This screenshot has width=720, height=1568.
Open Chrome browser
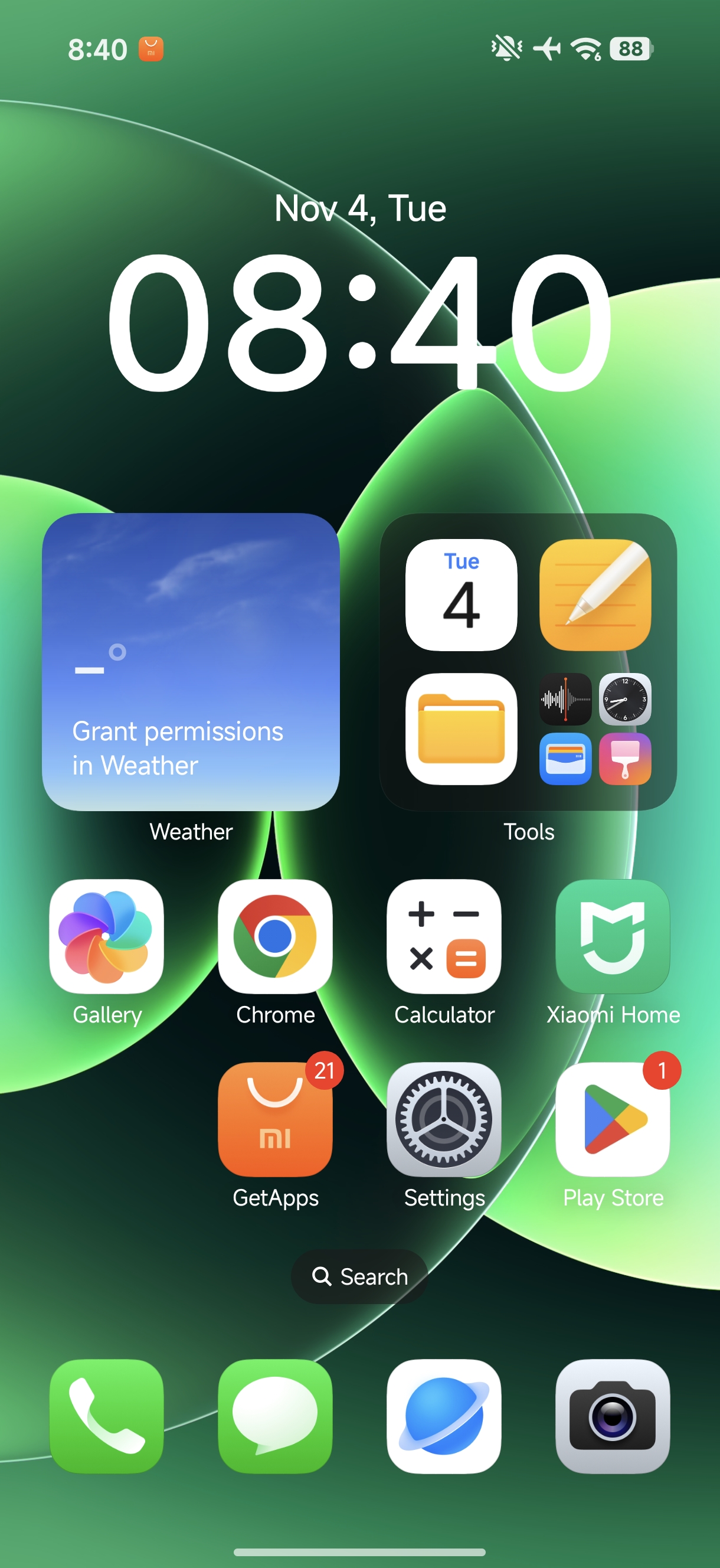(x=275, y=936)
